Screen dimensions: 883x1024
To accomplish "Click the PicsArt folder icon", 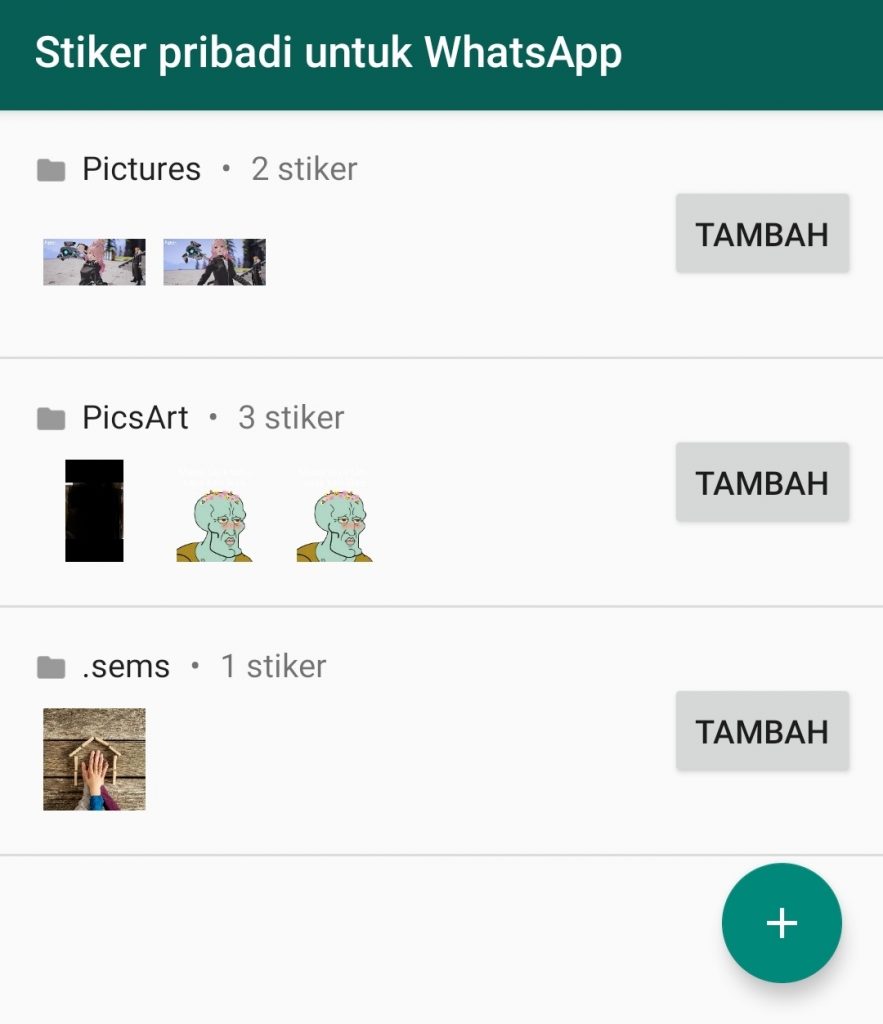I will (x=52, y=417).
